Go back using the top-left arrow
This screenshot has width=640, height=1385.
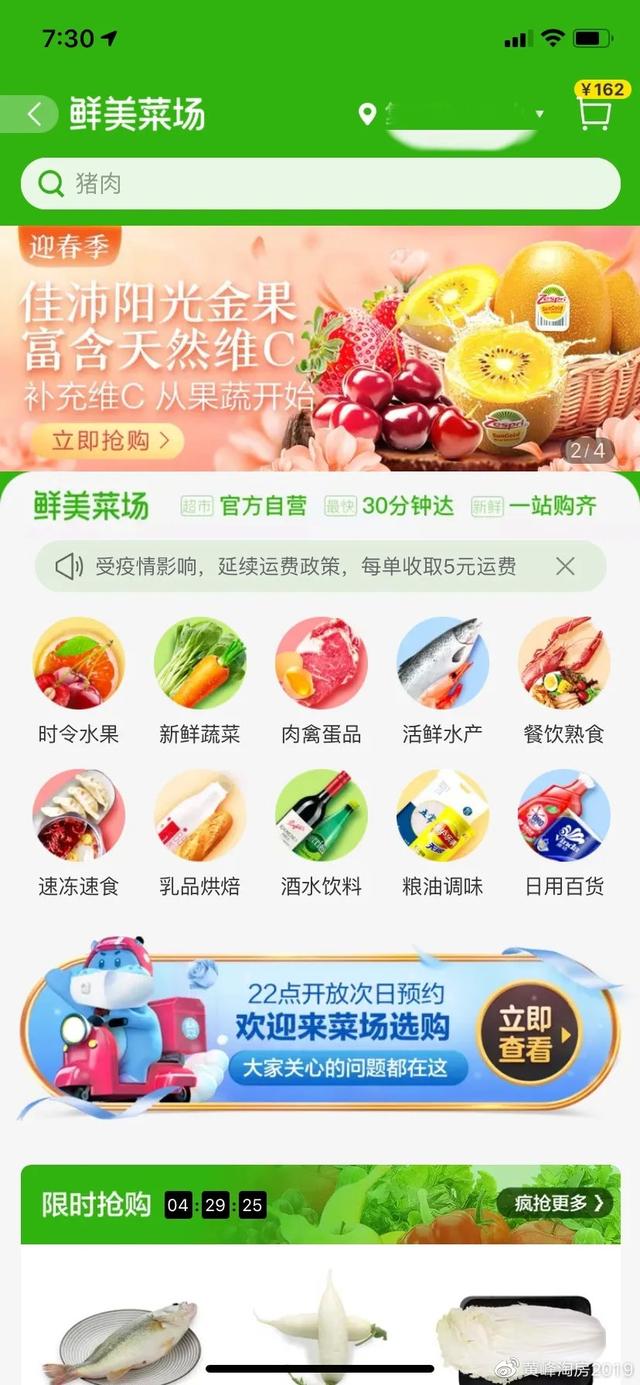(x=34, y=114)
